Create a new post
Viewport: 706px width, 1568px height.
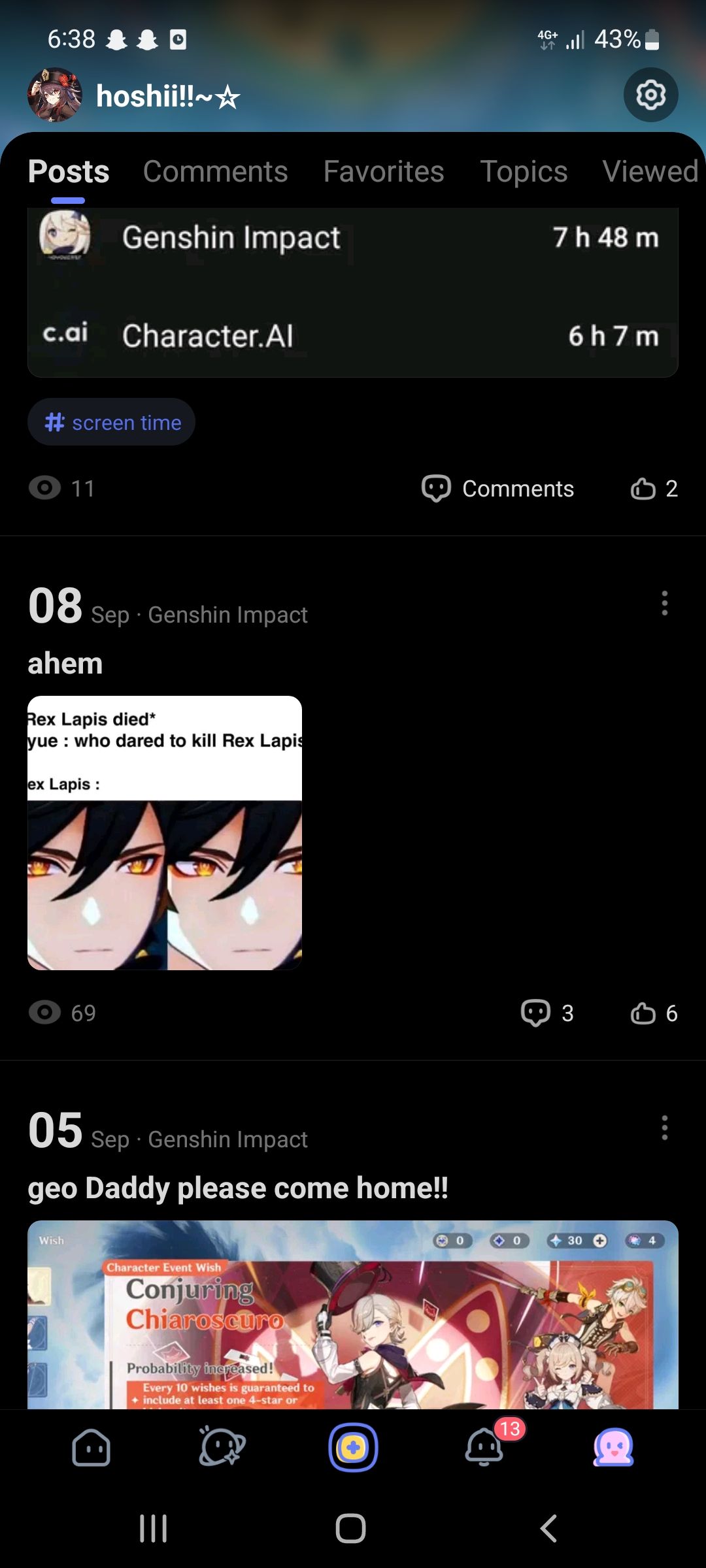(x=353, y=1447)
